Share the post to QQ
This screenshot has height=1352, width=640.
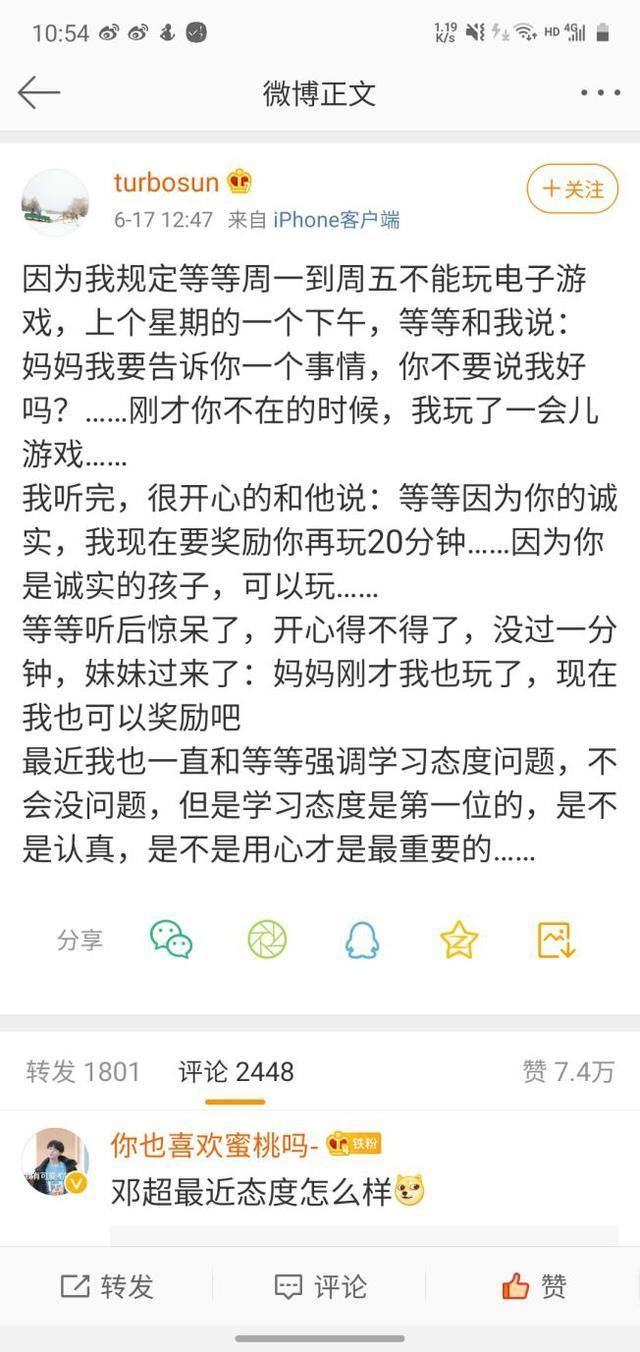tap(361, 939)
